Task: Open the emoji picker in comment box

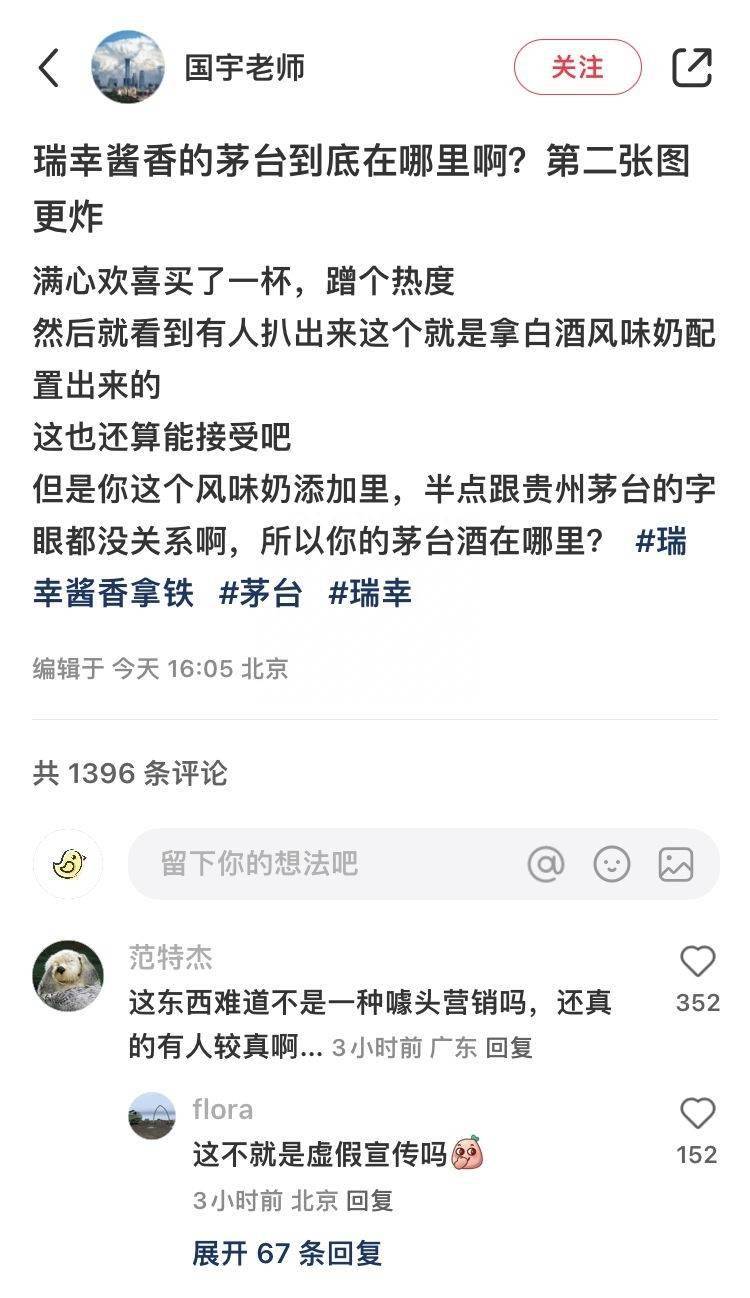Action: (x=611, y=864)
